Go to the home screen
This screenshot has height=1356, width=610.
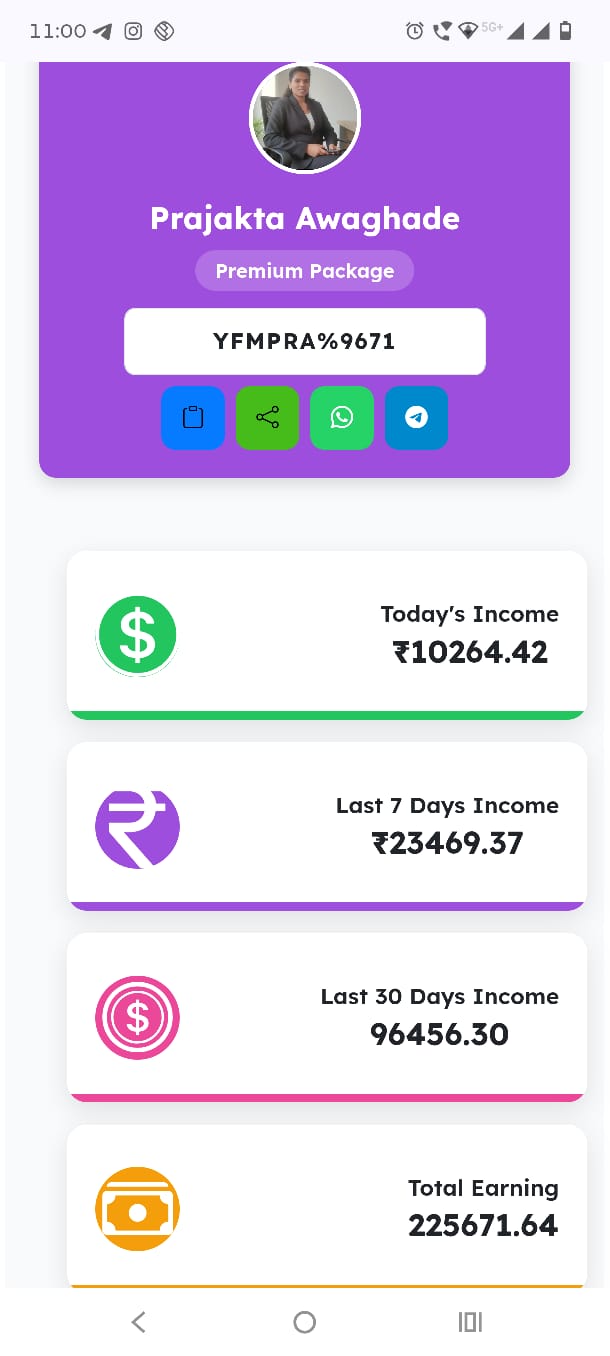(x=305, y=1322)
